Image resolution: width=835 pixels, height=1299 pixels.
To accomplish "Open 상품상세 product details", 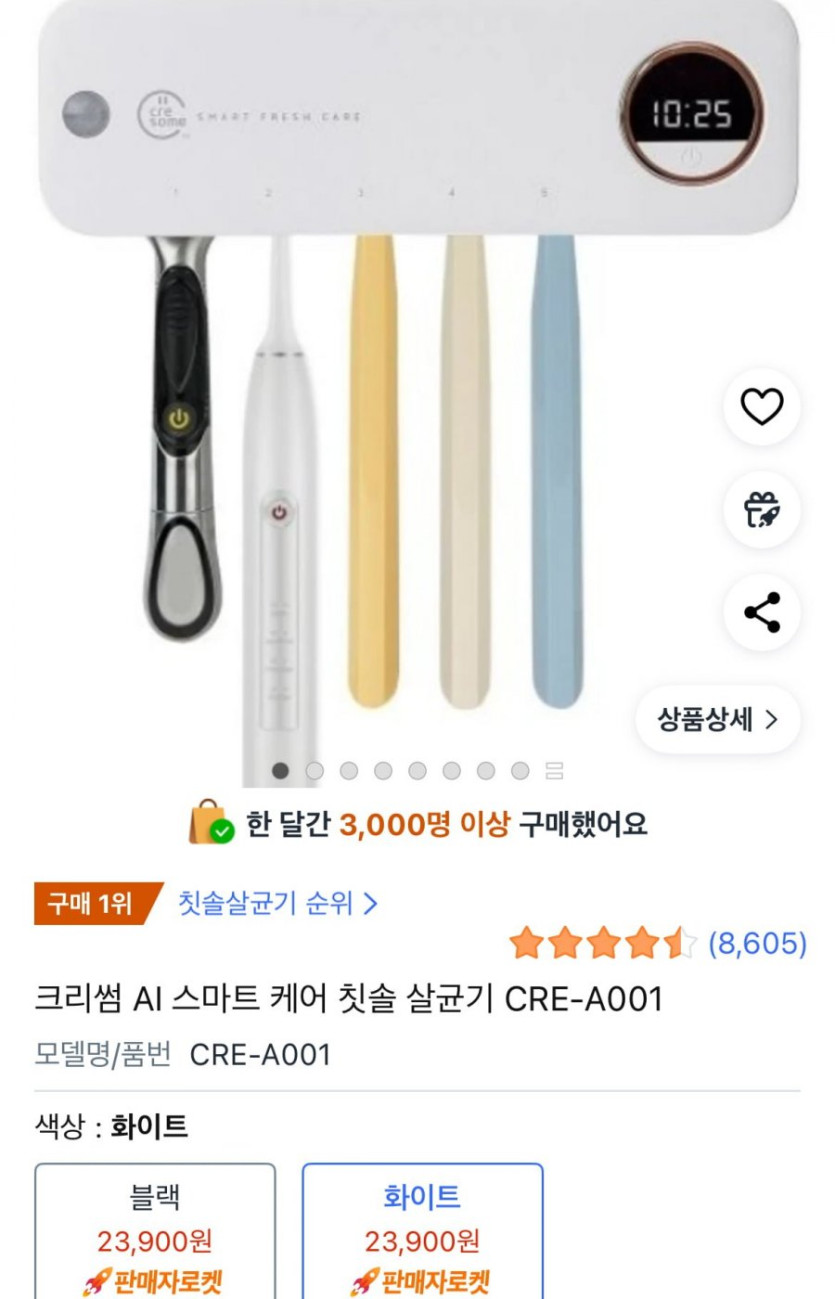I will pos(717,719).
